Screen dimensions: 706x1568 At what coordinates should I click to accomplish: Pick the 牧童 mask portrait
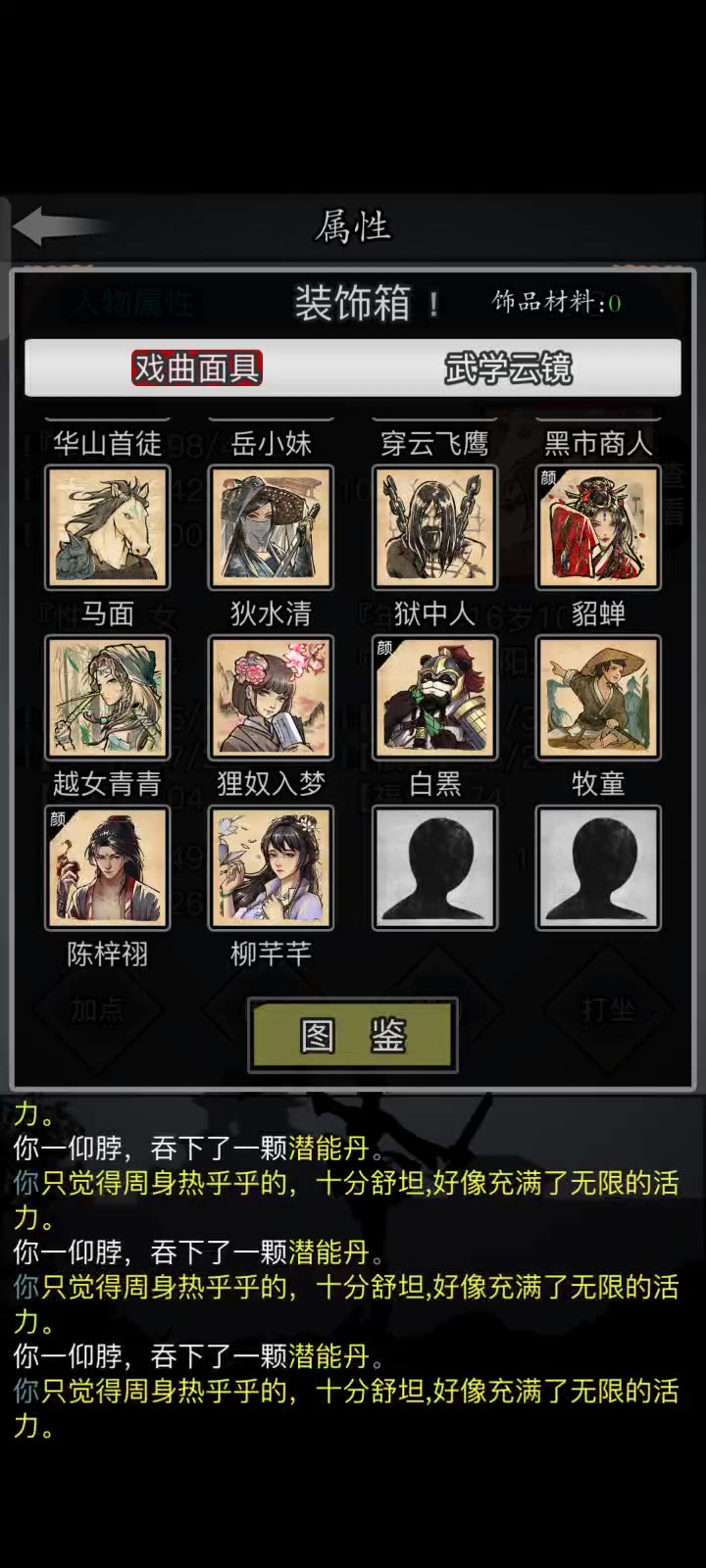(x=598, y=698)
